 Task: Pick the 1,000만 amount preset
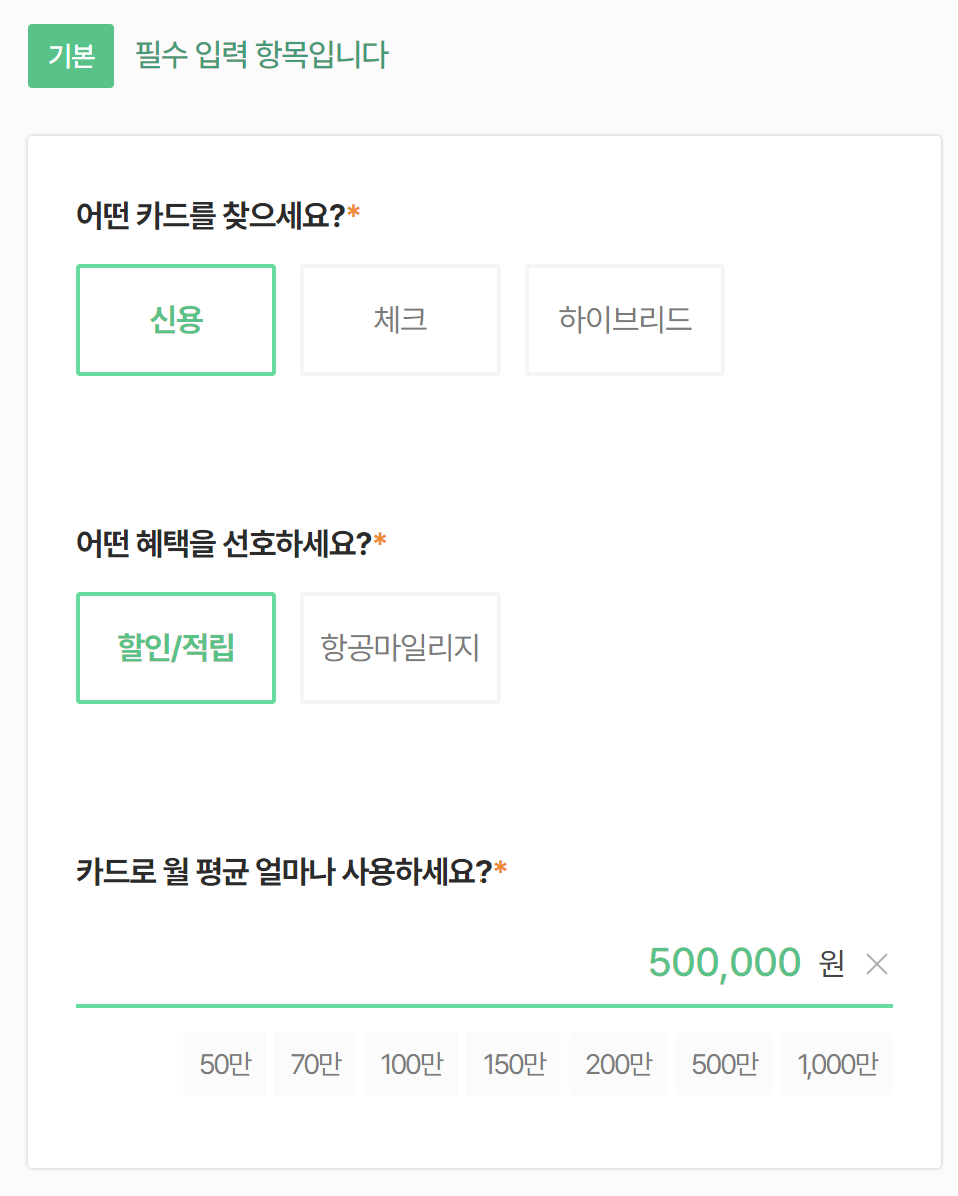point(837,1063)
